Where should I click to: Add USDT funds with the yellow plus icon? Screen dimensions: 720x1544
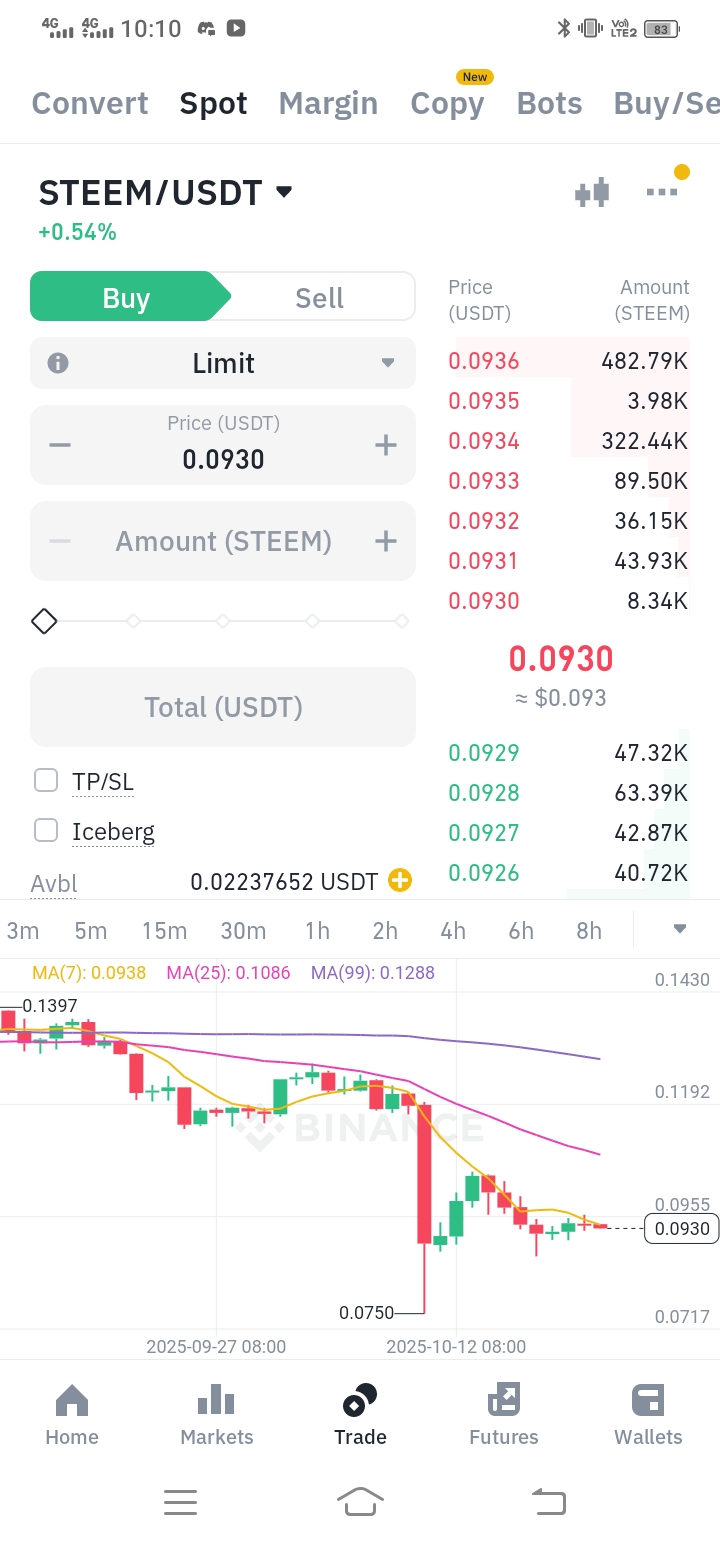(x=399, y=880)
